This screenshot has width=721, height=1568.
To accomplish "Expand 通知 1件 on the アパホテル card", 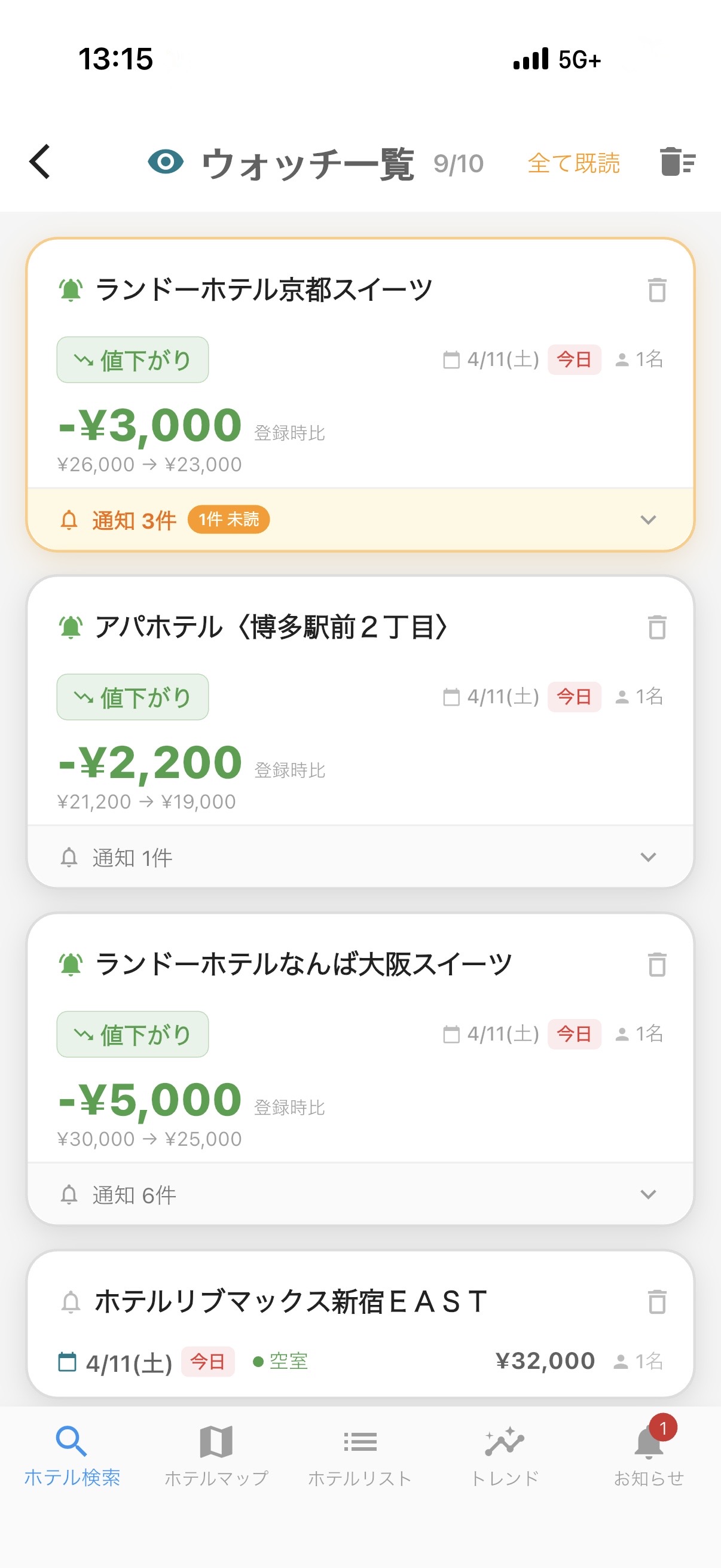I will coord(648,857).
